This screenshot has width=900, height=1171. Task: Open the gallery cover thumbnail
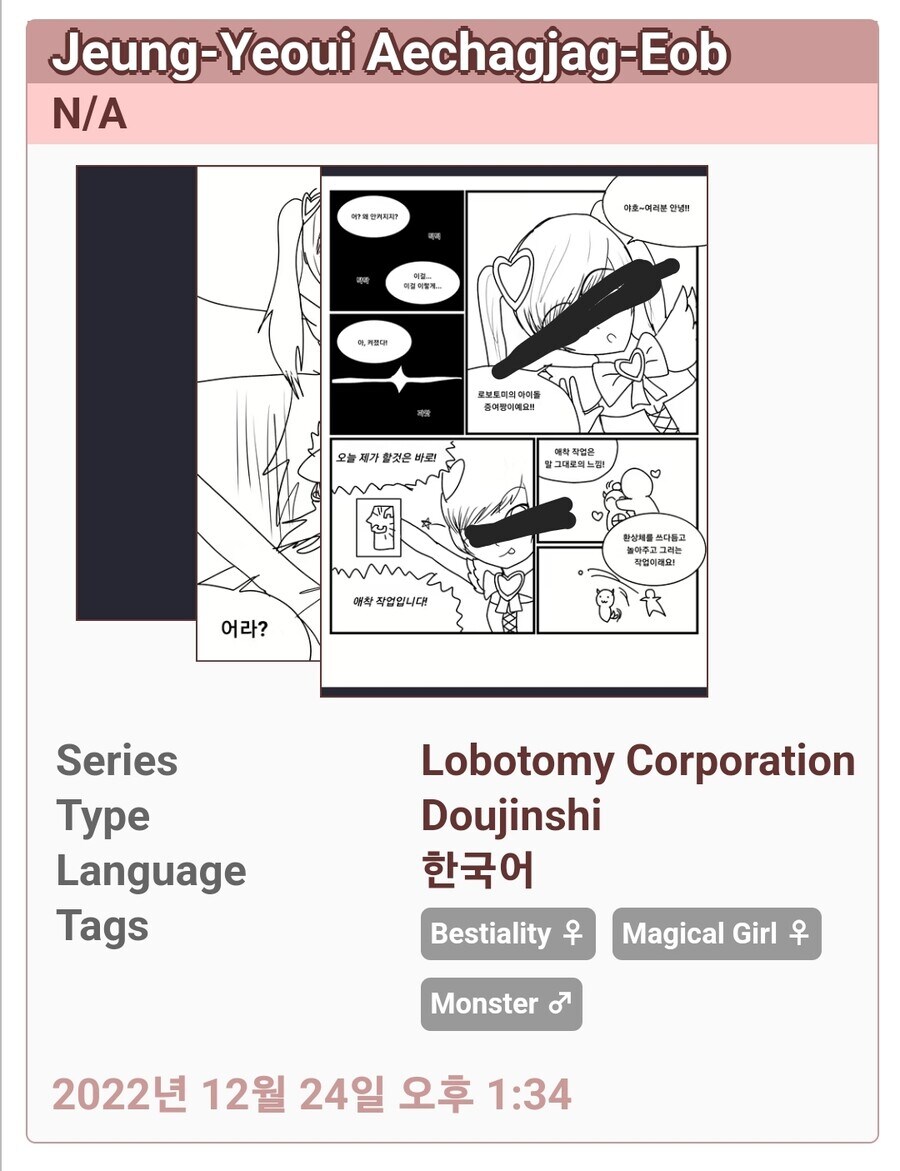513,430
